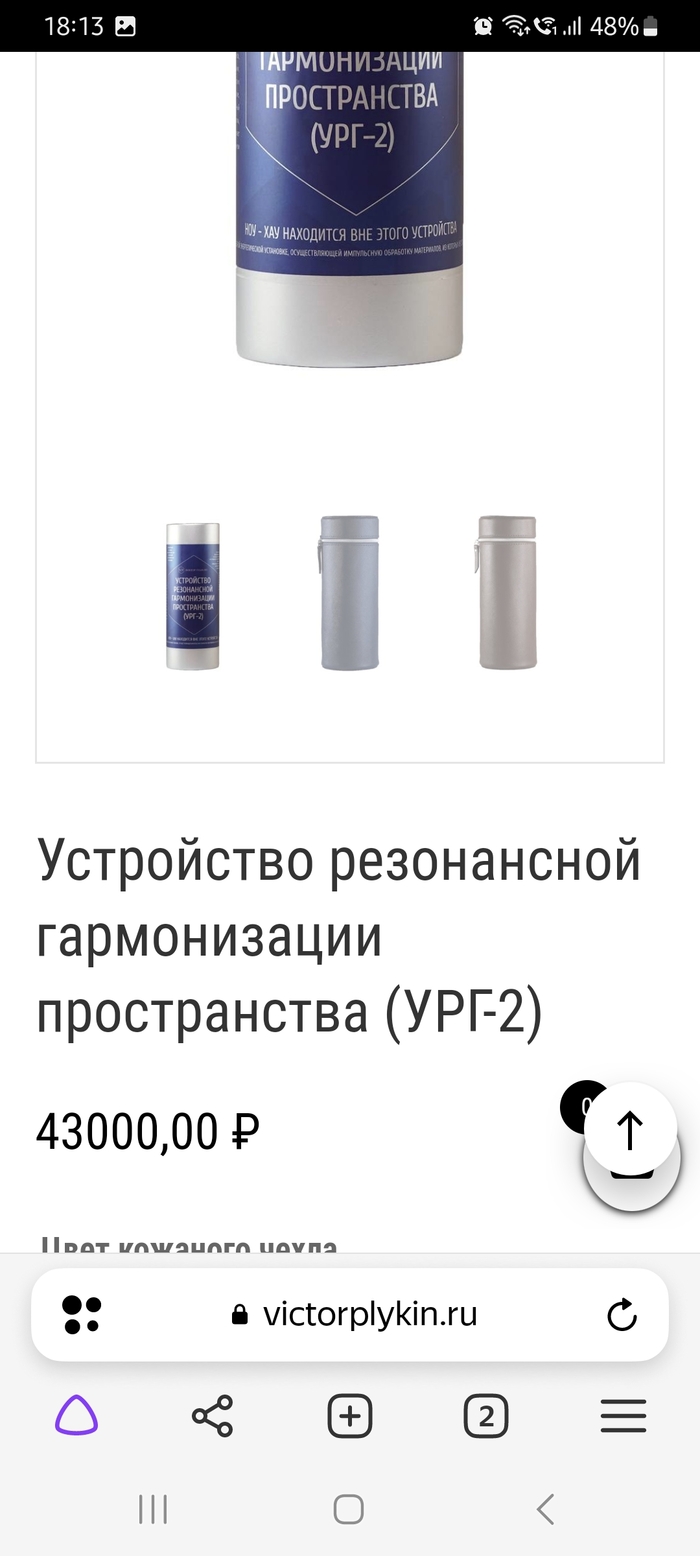
Task: Select the blue-labeled device thumbnail
Action: coord(192,595)
